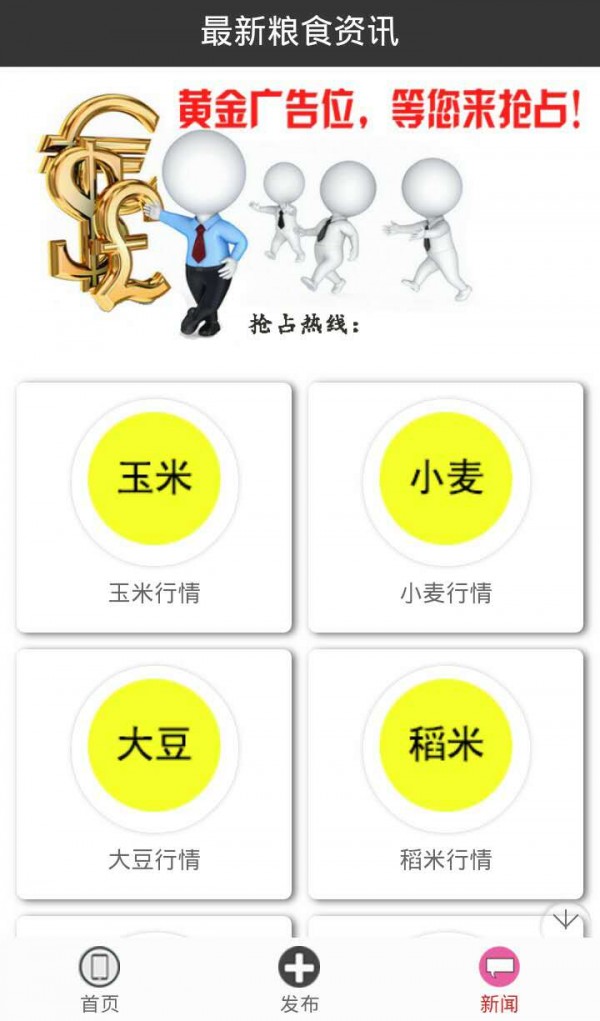Switch to the 新闻 tab
600x1021 pixels.
pos(499,980)
